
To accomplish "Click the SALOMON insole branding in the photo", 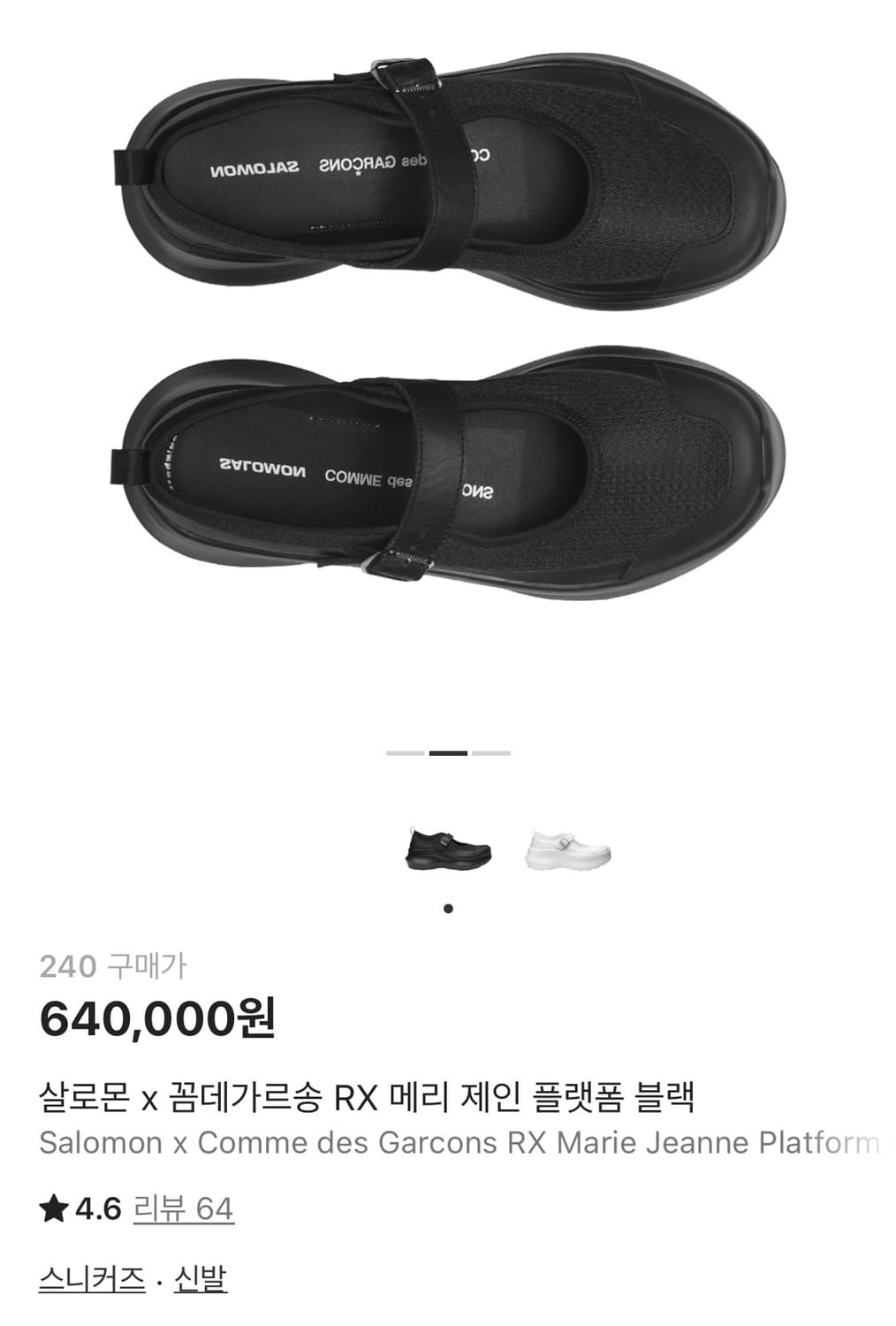I will coord(255,164).
